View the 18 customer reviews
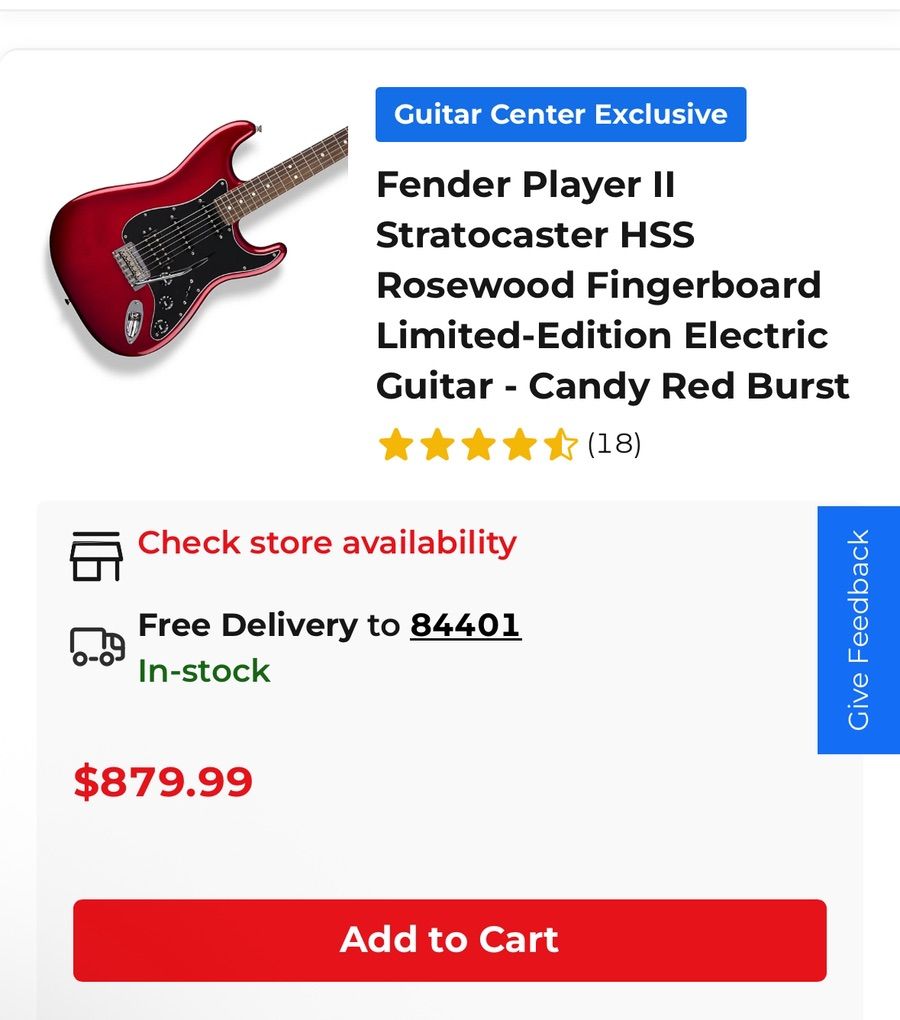The image size is (900, 1020). point(613,444)
